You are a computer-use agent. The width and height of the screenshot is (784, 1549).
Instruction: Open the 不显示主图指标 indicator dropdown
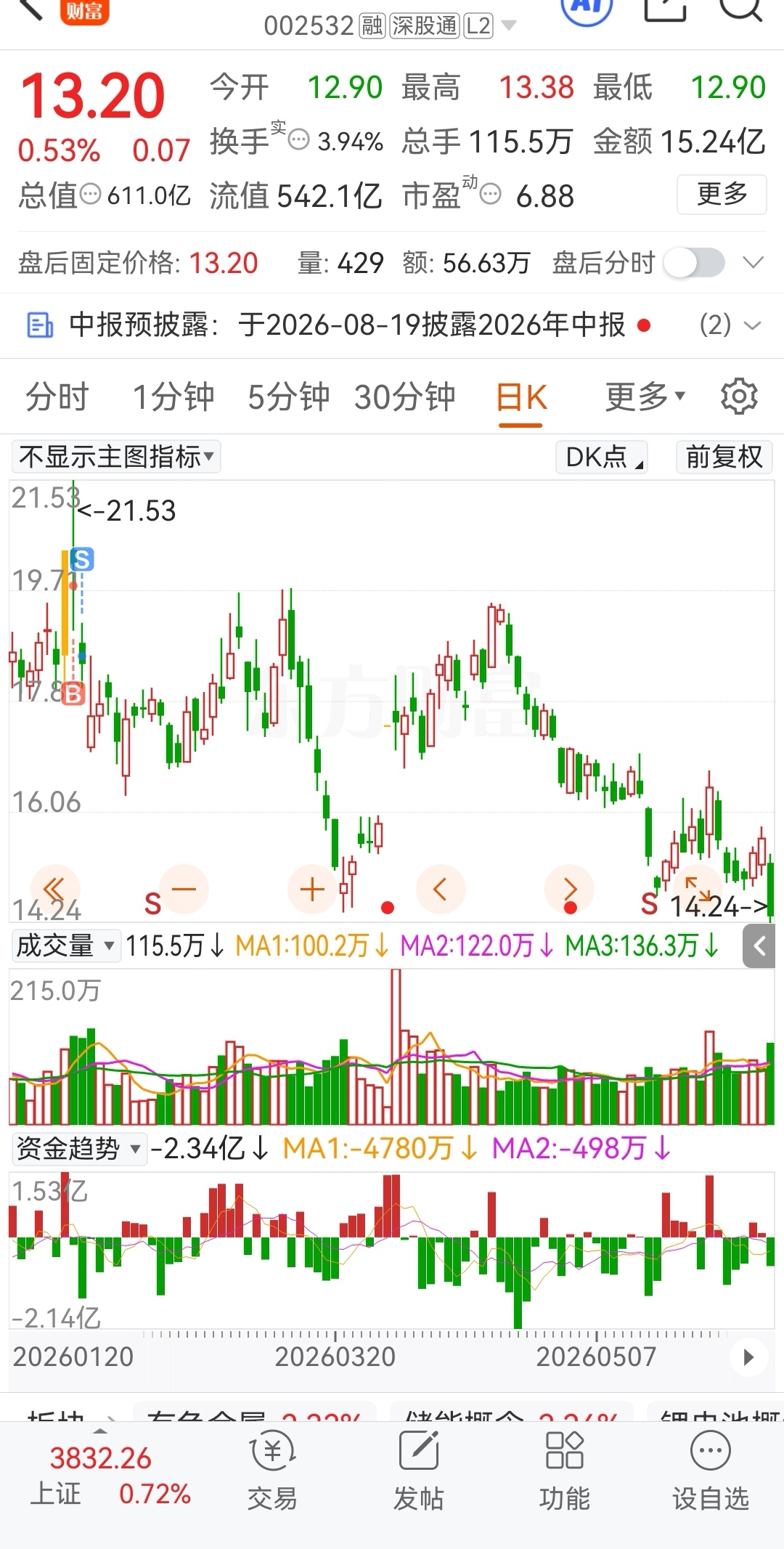116,457
